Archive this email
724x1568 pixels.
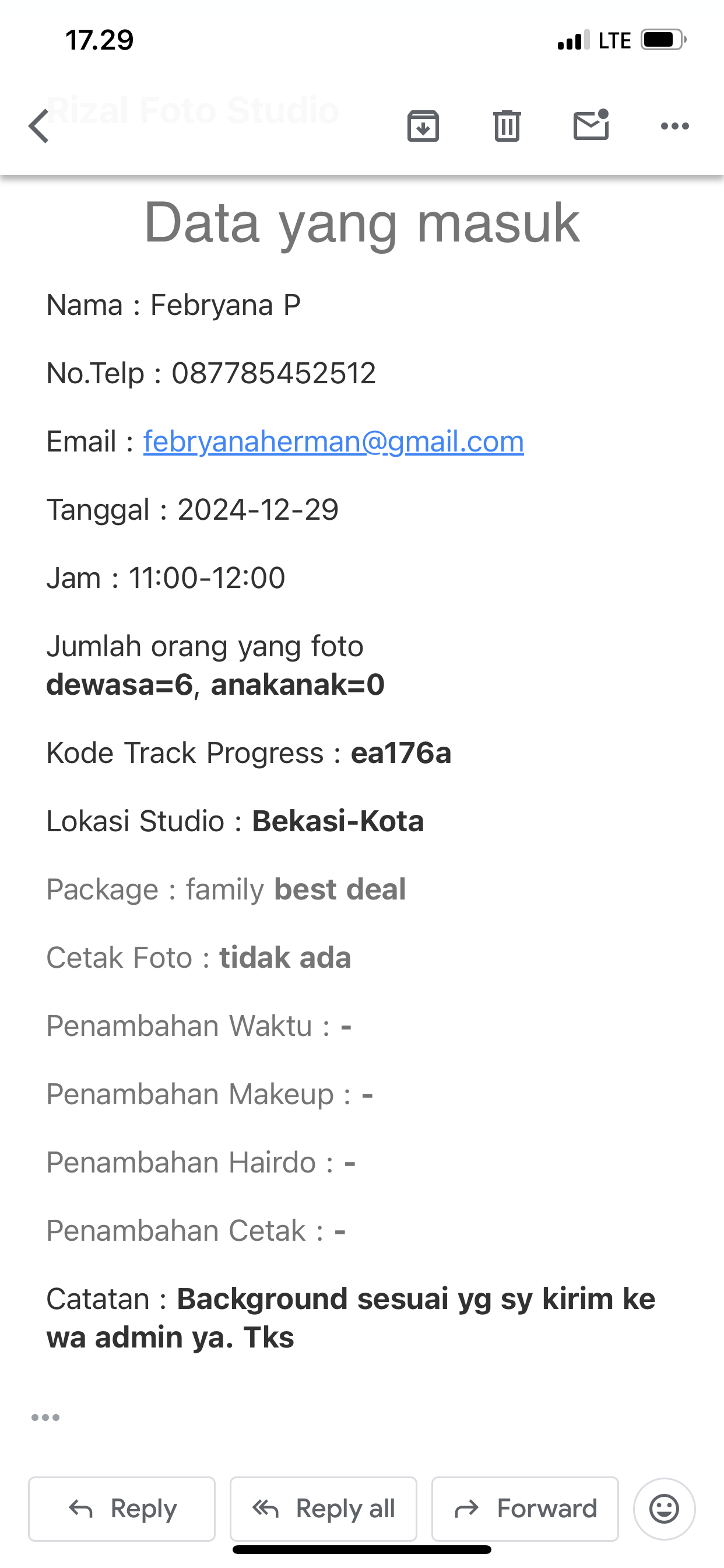click(423, 126)
